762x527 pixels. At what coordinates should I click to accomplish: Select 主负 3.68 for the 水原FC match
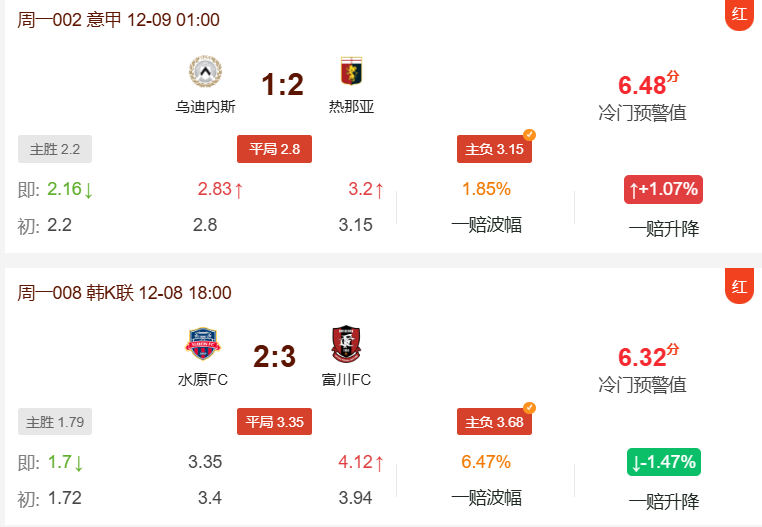tap(494, 422)
